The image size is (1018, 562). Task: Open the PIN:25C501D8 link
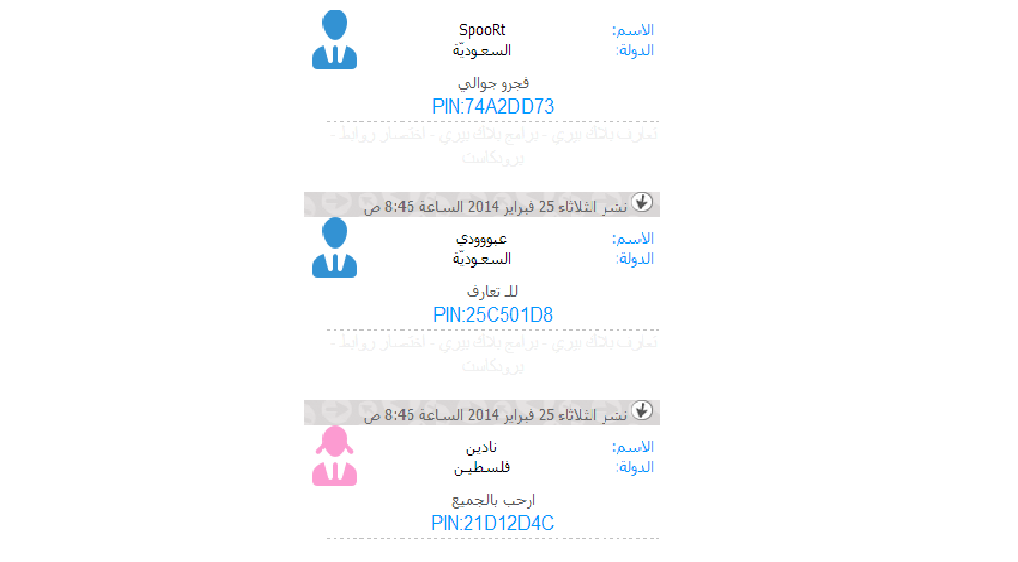click(x=493, y=315)
